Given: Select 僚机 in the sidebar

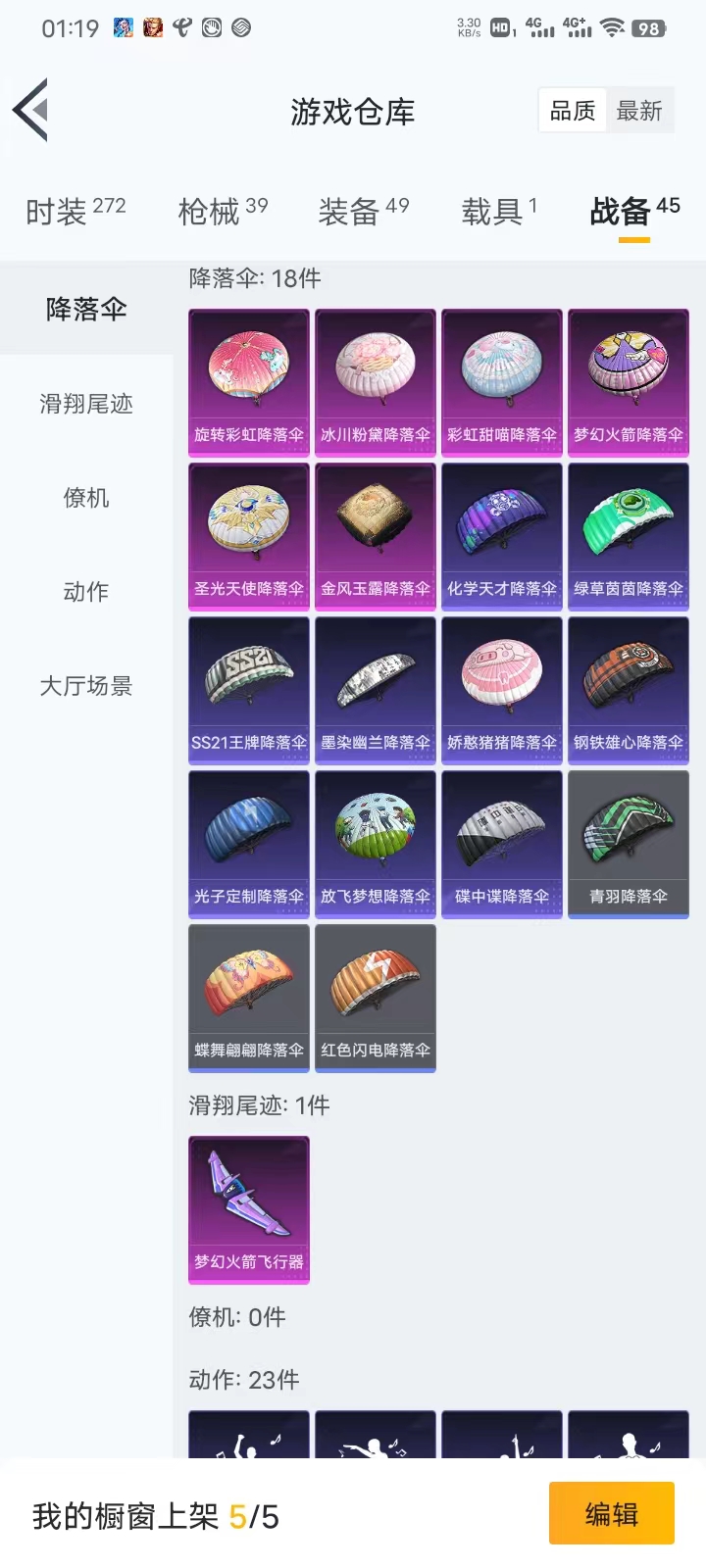Looking at the screenshot, I should [86, 498].
